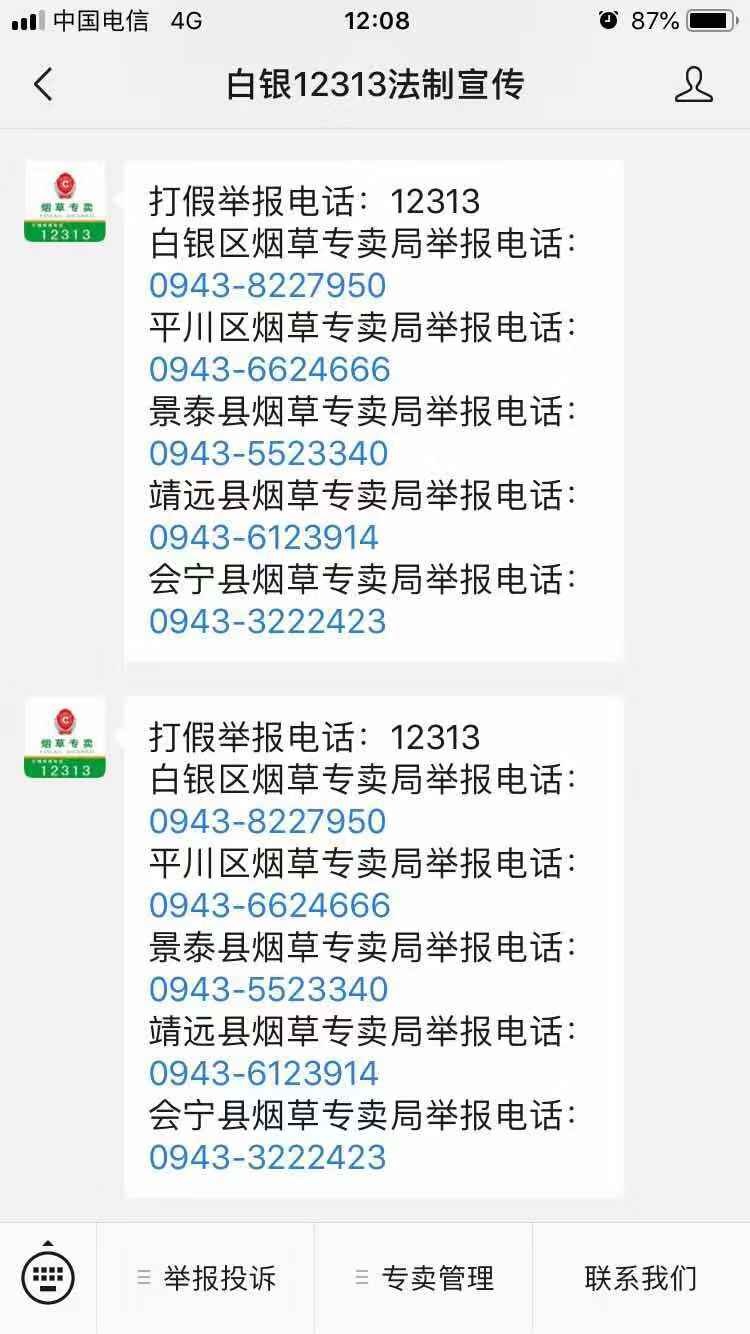Tap number 0943-5523340 in the first message
Screen dimensions: 750x1334
pos(269,454)
